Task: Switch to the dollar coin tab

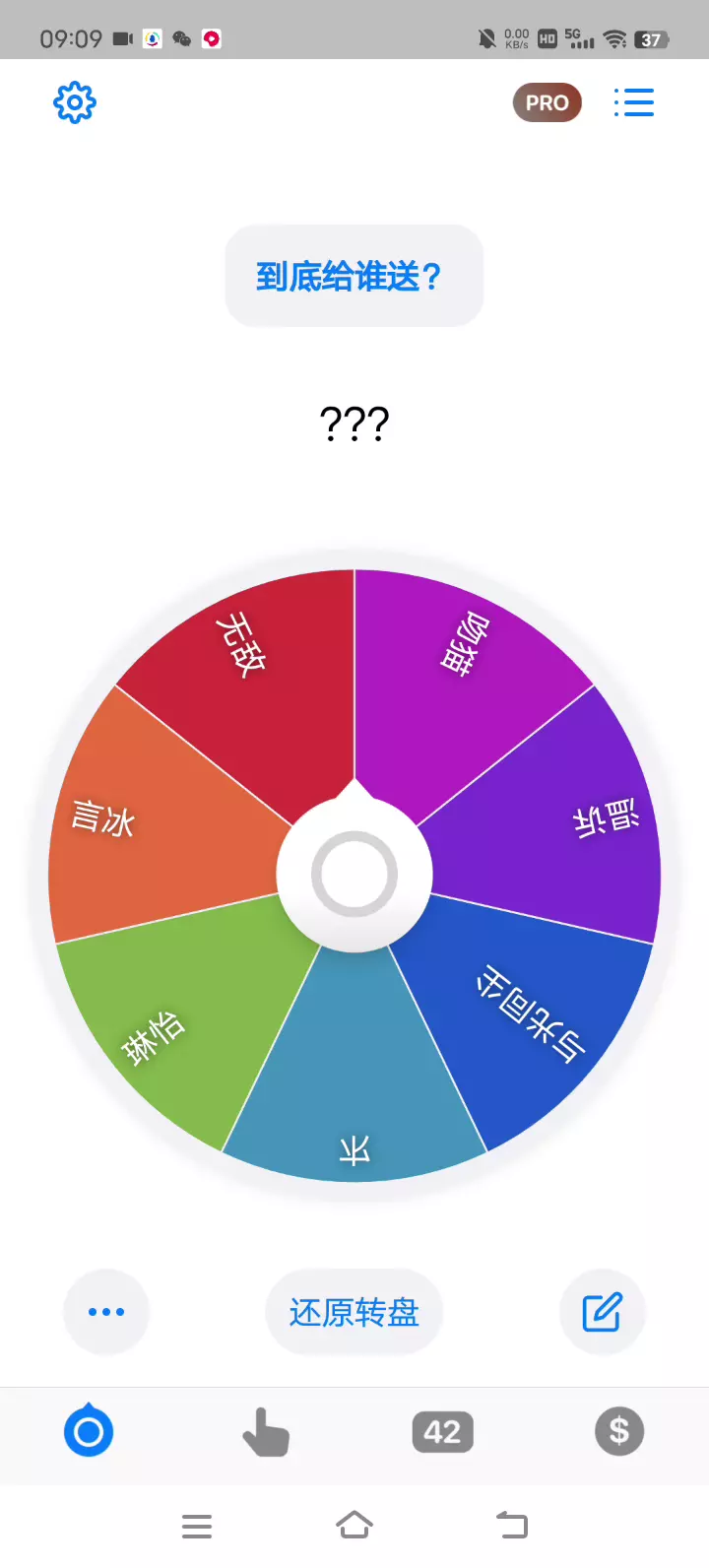Action: coord(619,1430)
